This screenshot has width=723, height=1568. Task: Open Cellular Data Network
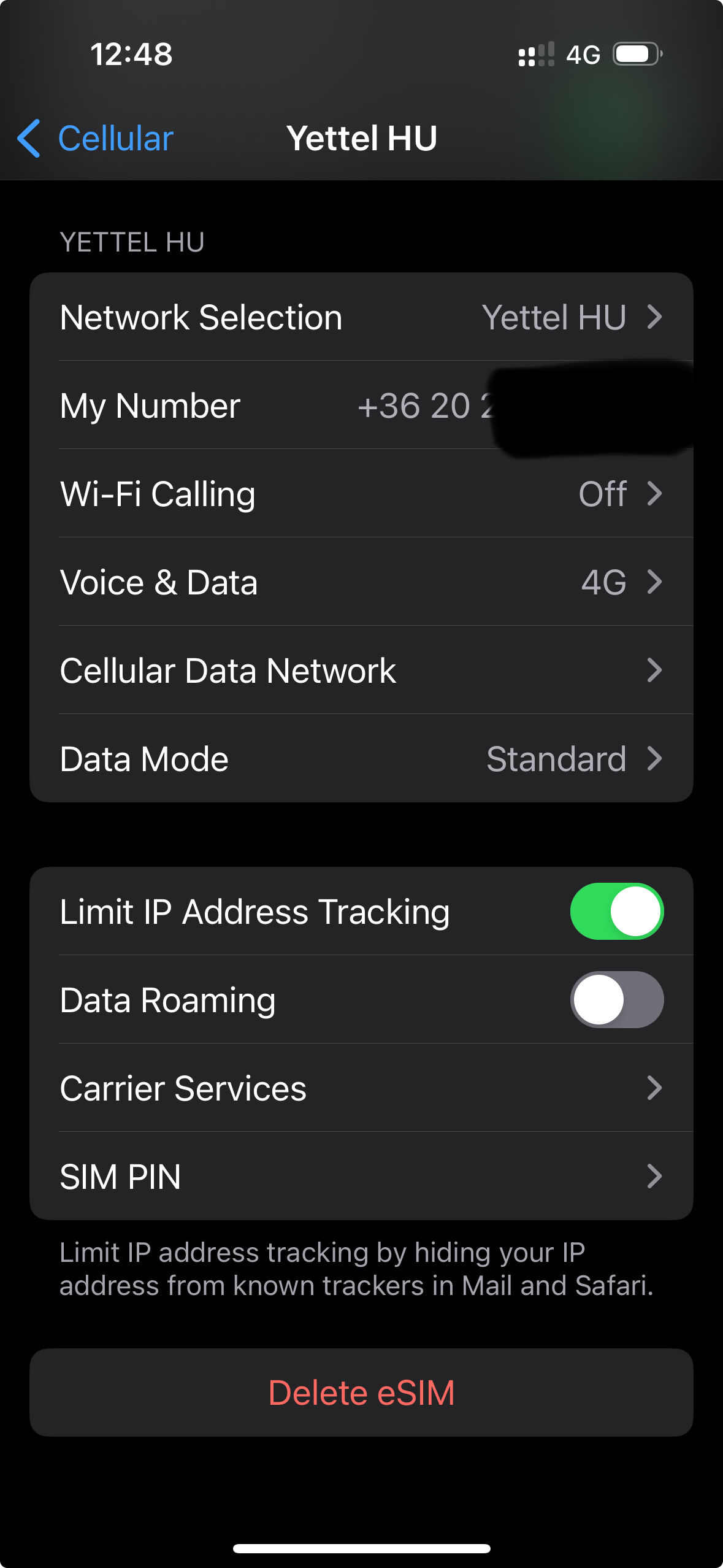(361, 671)
